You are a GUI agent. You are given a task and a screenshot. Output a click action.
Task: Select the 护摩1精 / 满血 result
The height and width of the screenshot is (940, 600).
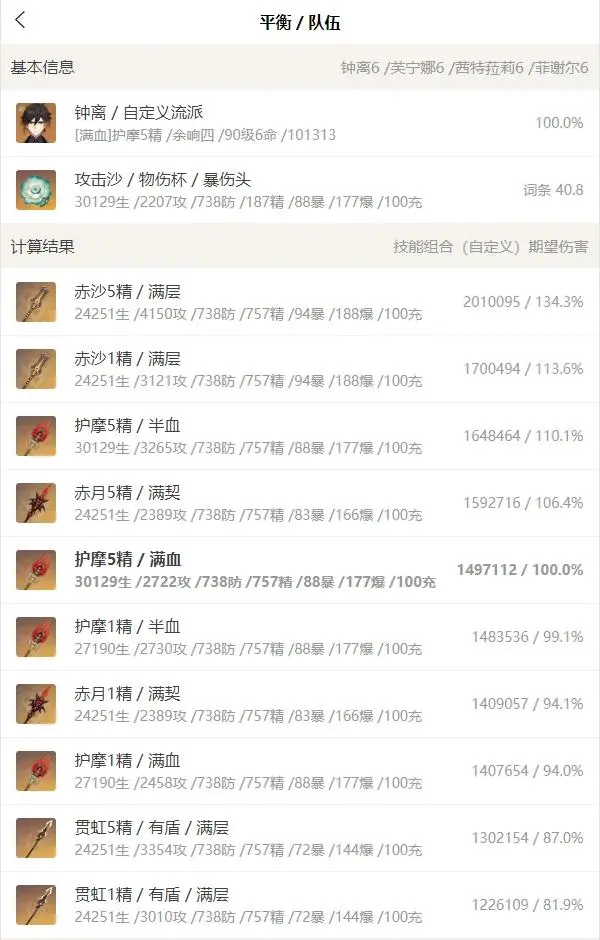pyautogui.click(x=300, y=771)
